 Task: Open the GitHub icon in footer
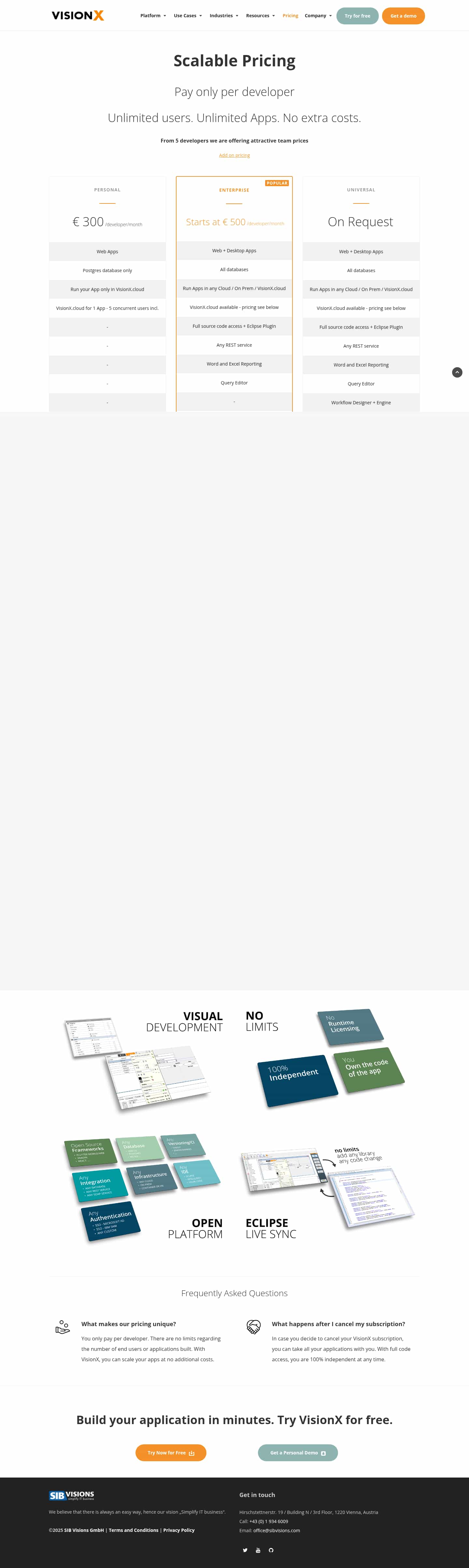tap(271, 1550)
